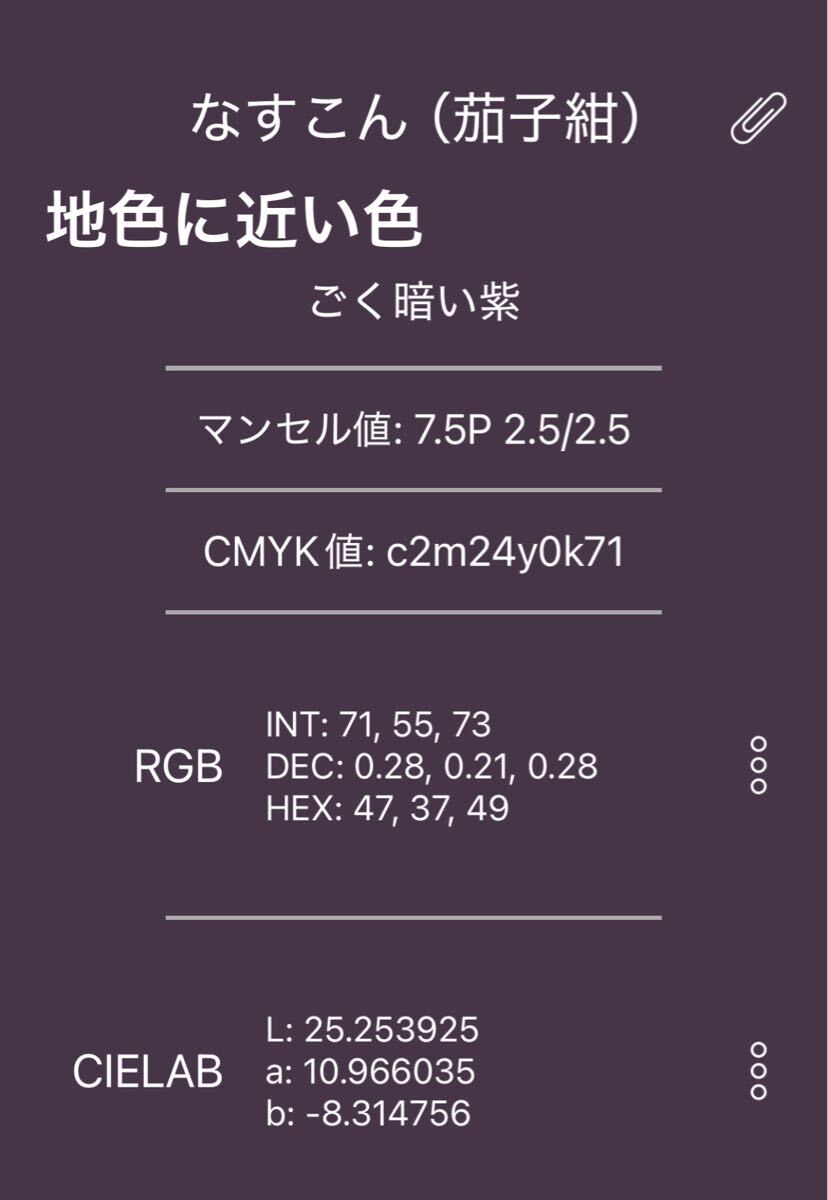Tap the paperclip attachment icon
828x1200 pixels.
click(758, 119)
